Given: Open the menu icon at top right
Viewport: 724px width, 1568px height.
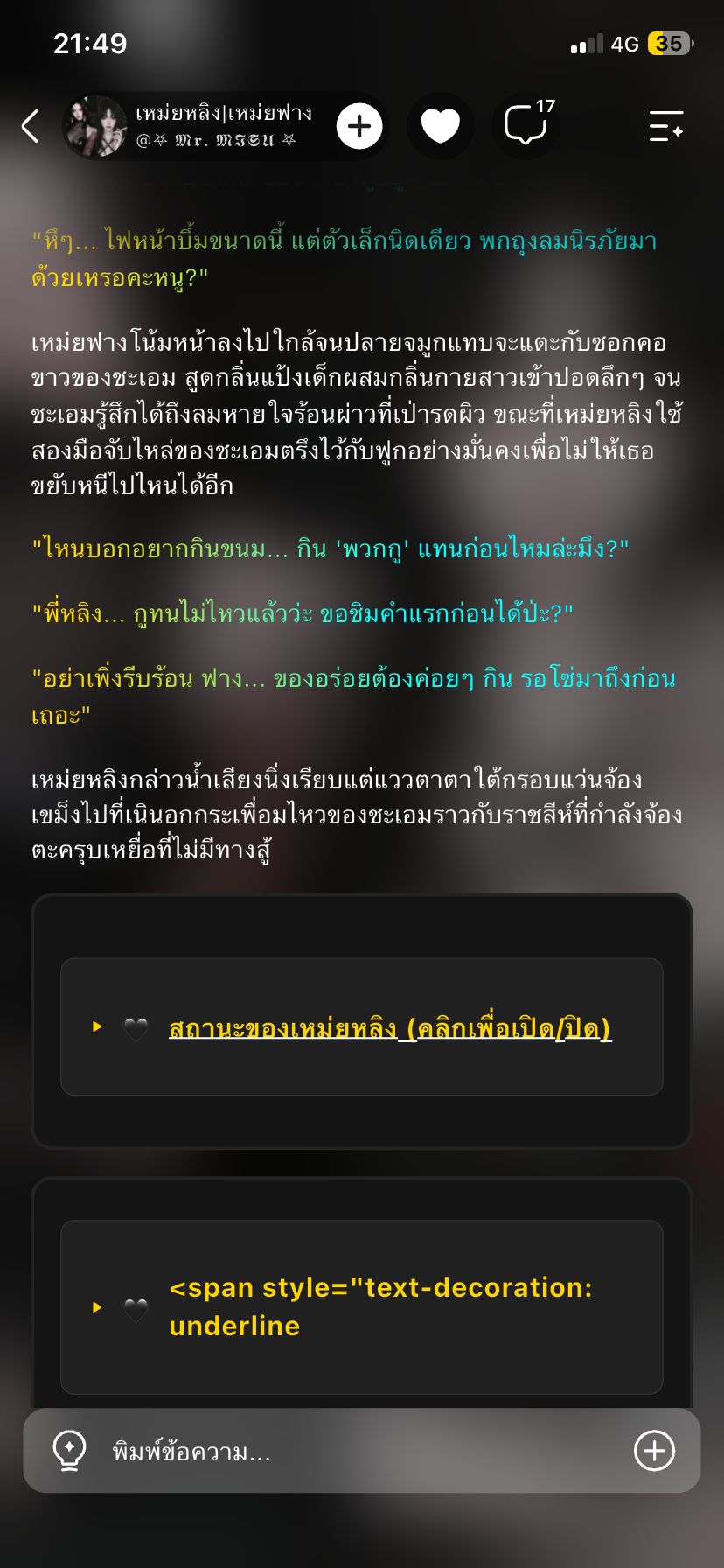Looking at the screenshot, I should 666,126.
